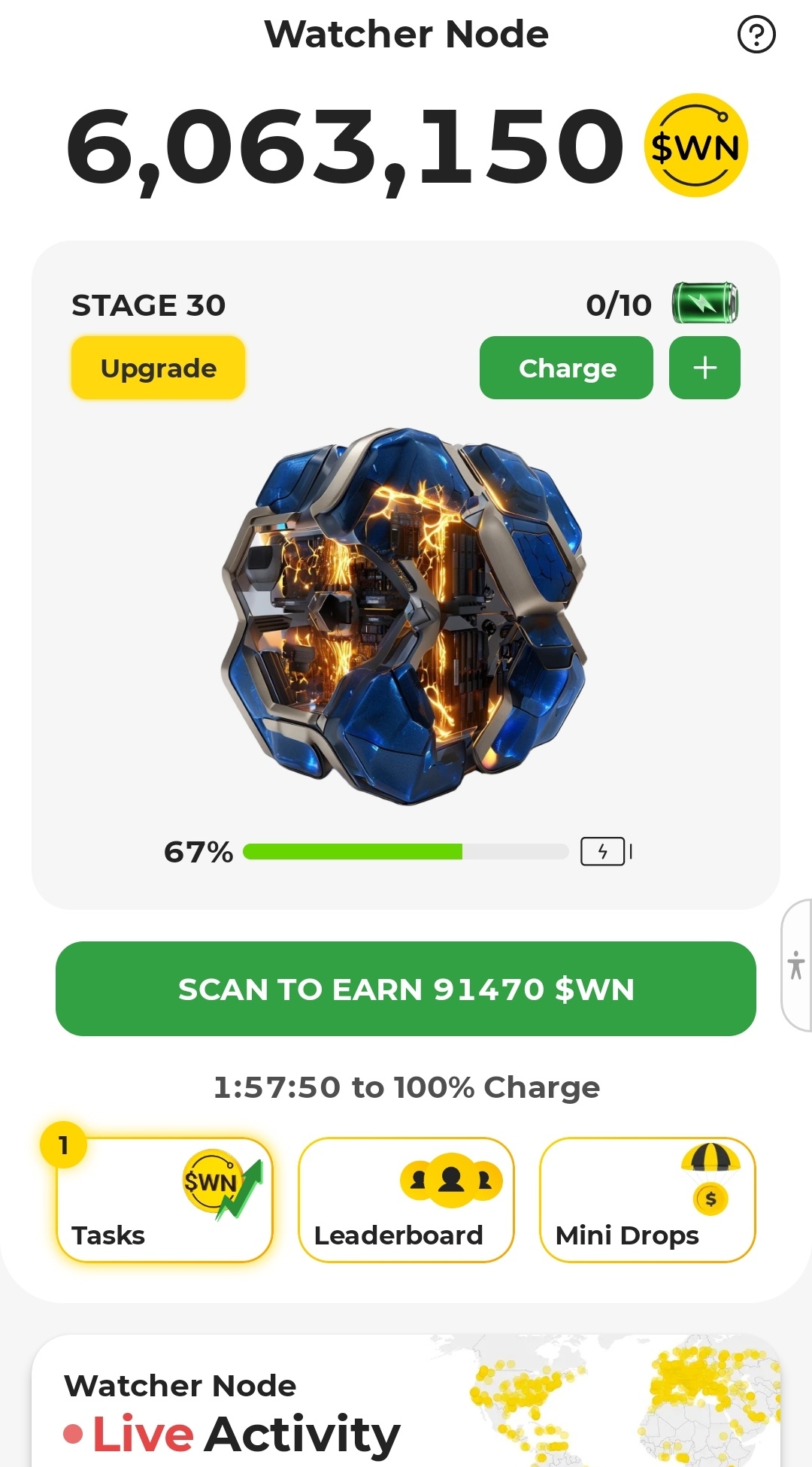The width and height of the screenshot is (812, 1467).
Task: View the Leaderboard card
Action: (x=406, y=1200)
